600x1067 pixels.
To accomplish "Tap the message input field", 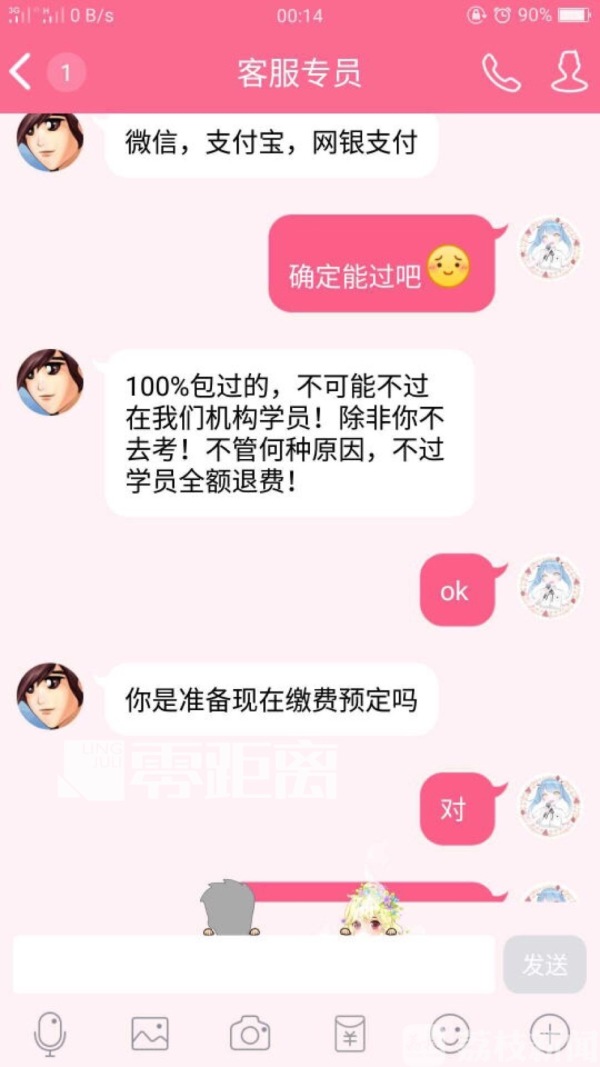I will (x=255, y=964).
